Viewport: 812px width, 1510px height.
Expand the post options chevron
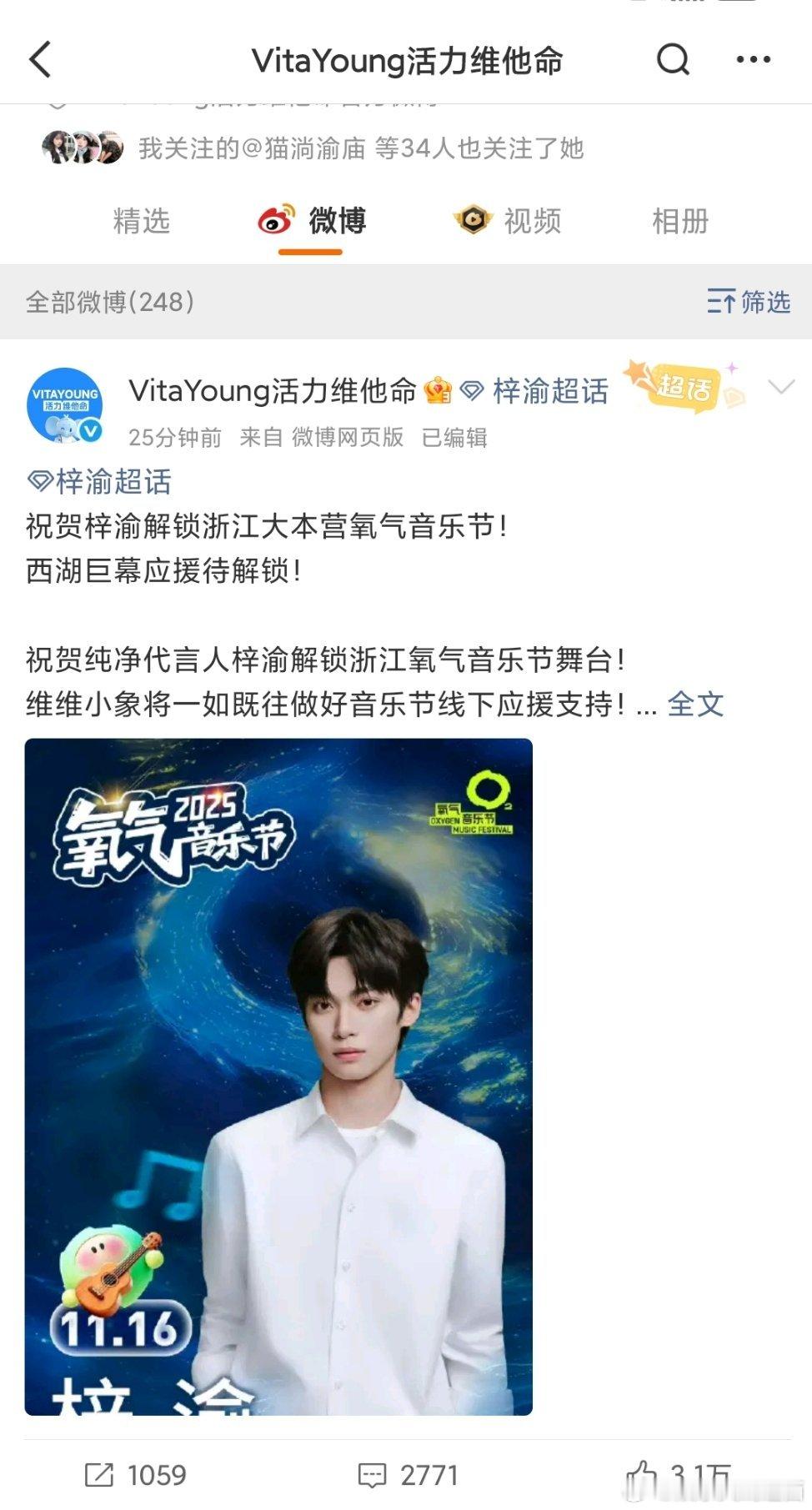click(x=779, y=388)
